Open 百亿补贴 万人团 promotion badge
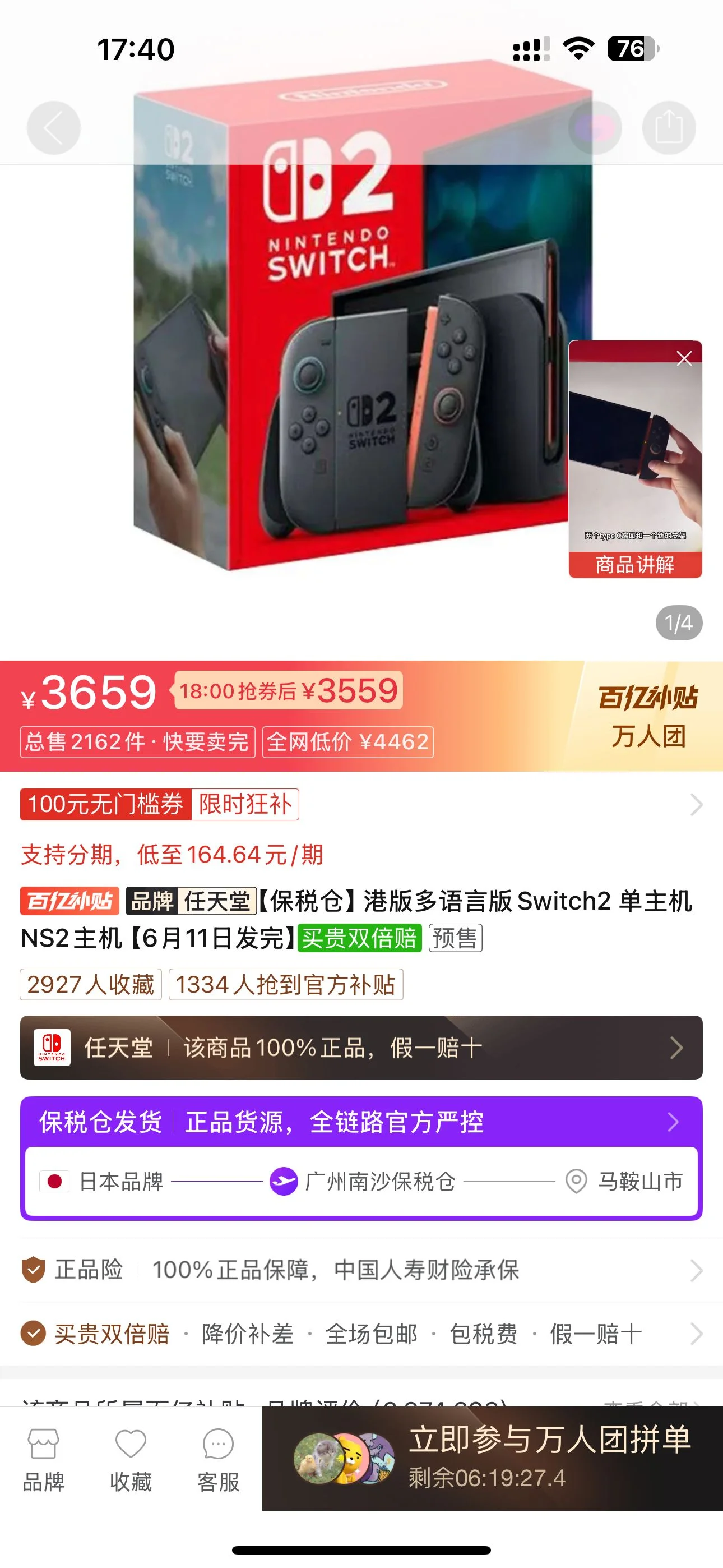Viewport: 723px width, 1568px height. point(647,717)
